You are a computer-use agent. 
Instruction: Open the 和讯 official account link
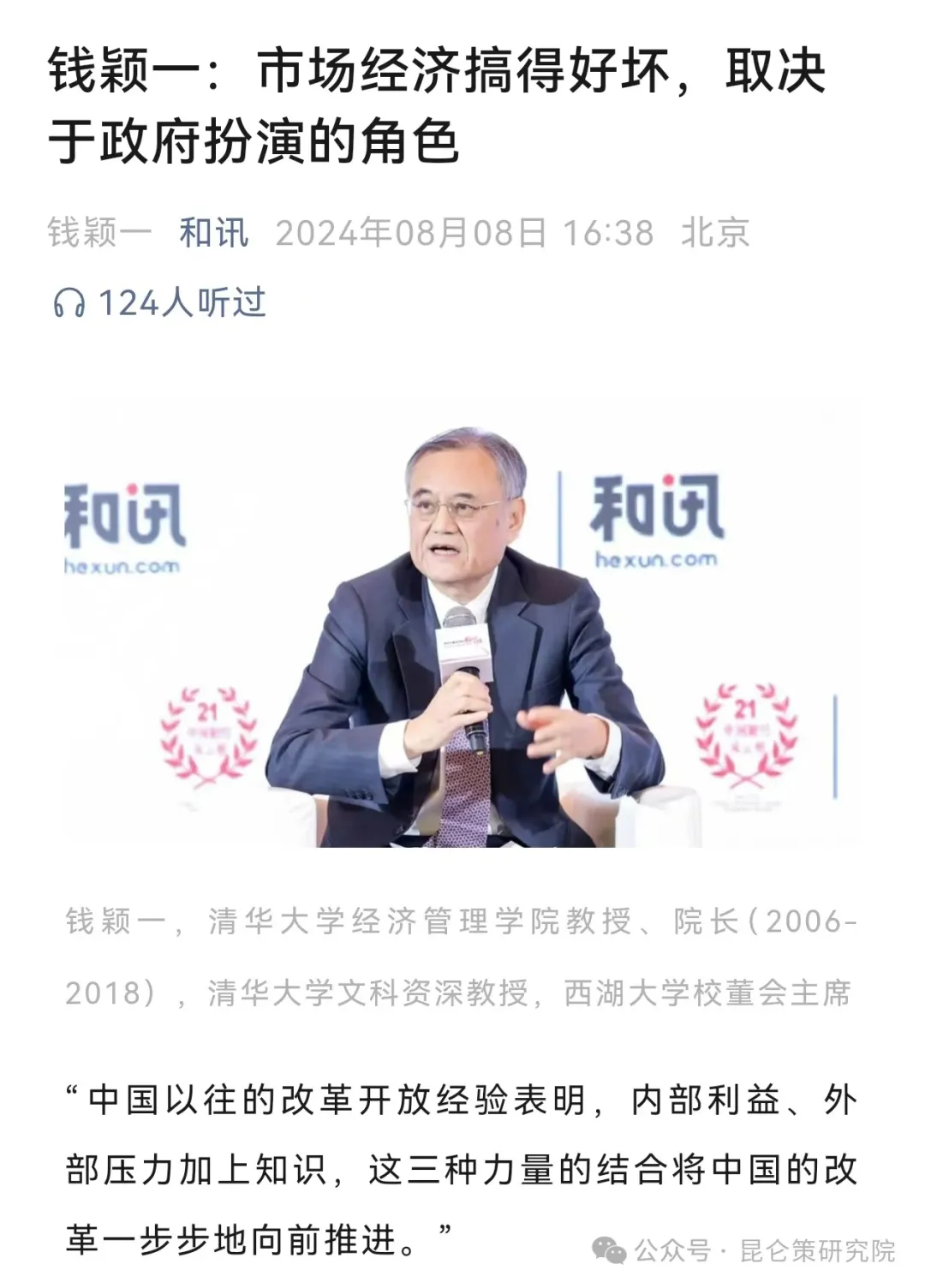(x=214, y=233)
